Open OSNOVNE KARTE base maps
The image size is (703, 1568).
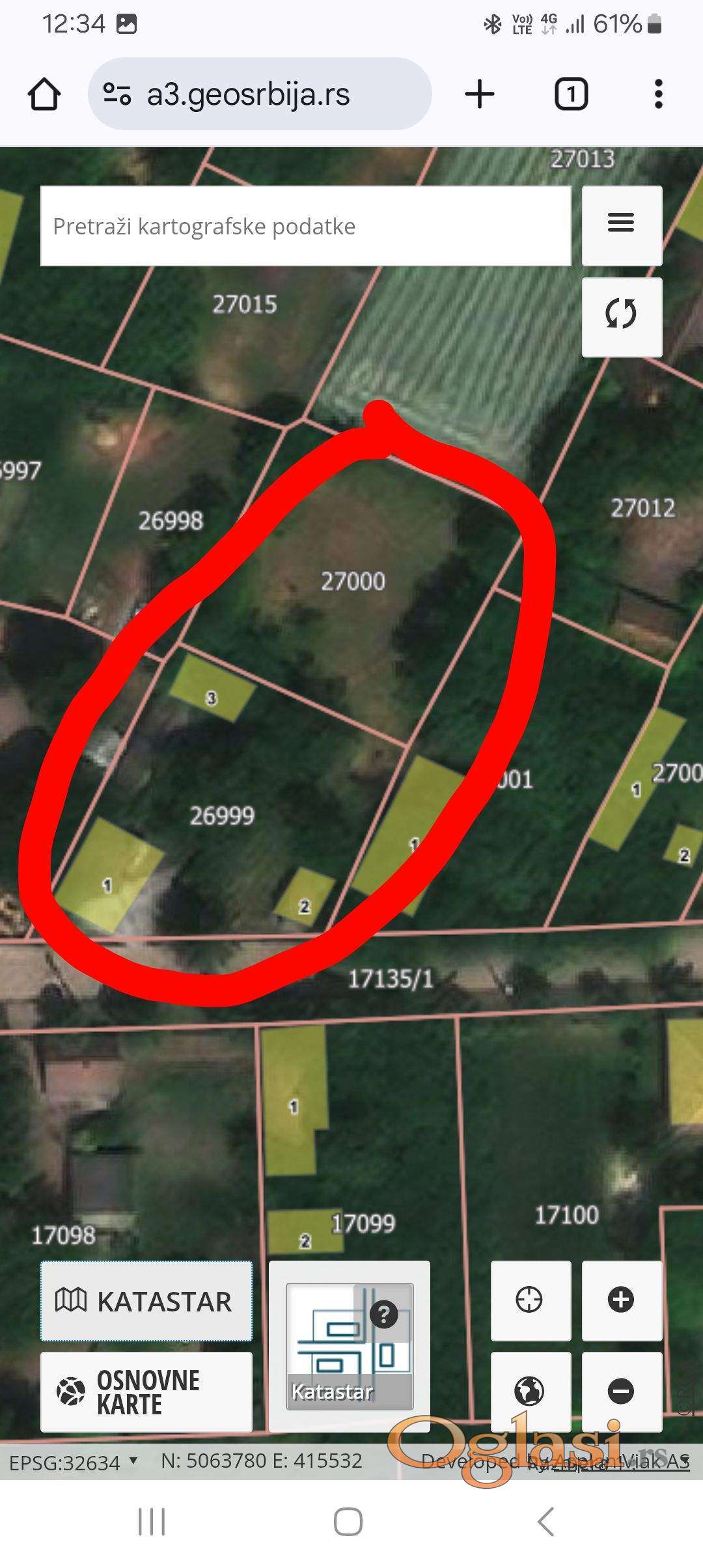(146, 1392)
